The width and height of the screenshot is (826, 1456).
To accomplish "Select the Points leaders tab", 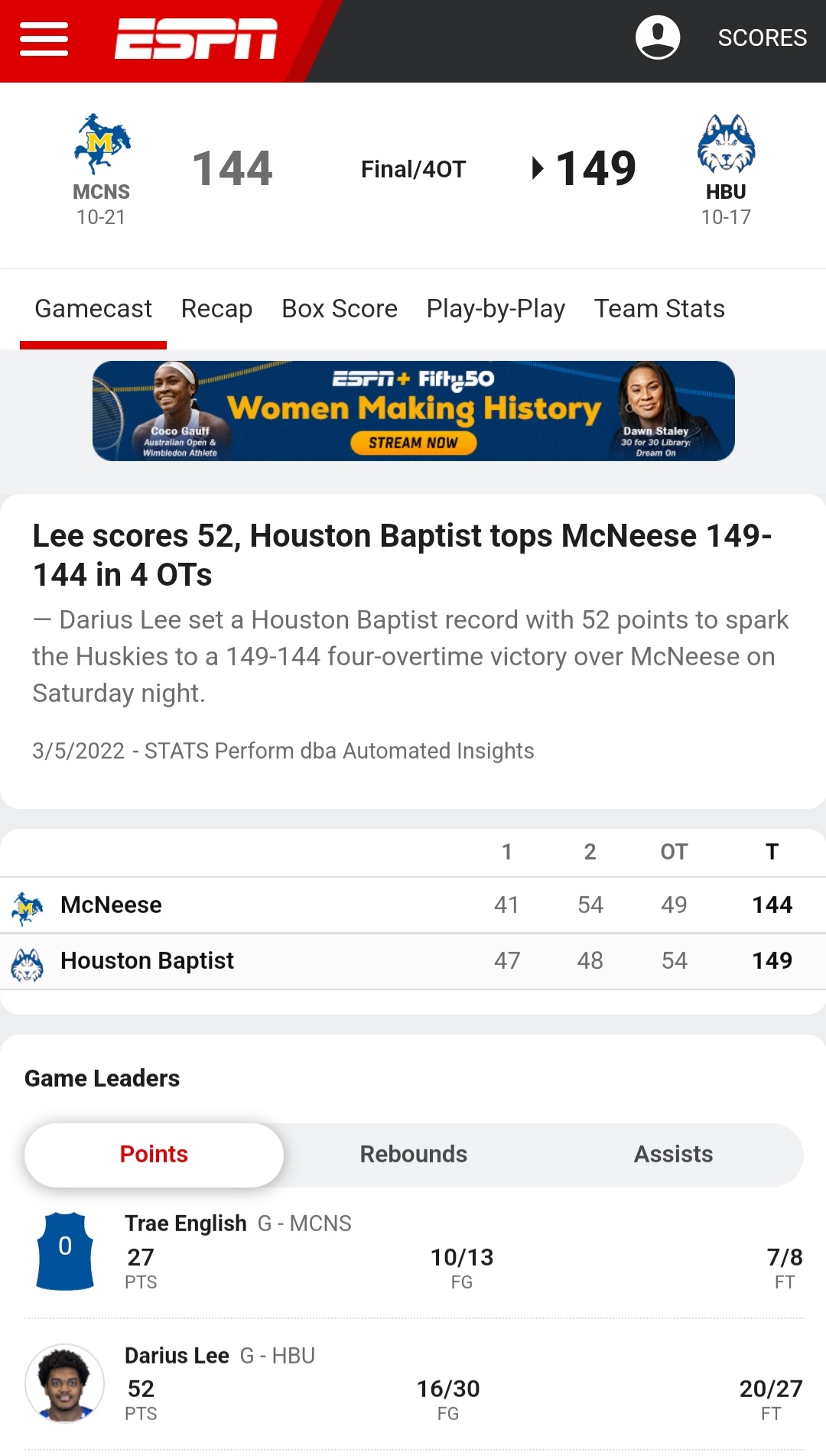I will pos(154,1155).
